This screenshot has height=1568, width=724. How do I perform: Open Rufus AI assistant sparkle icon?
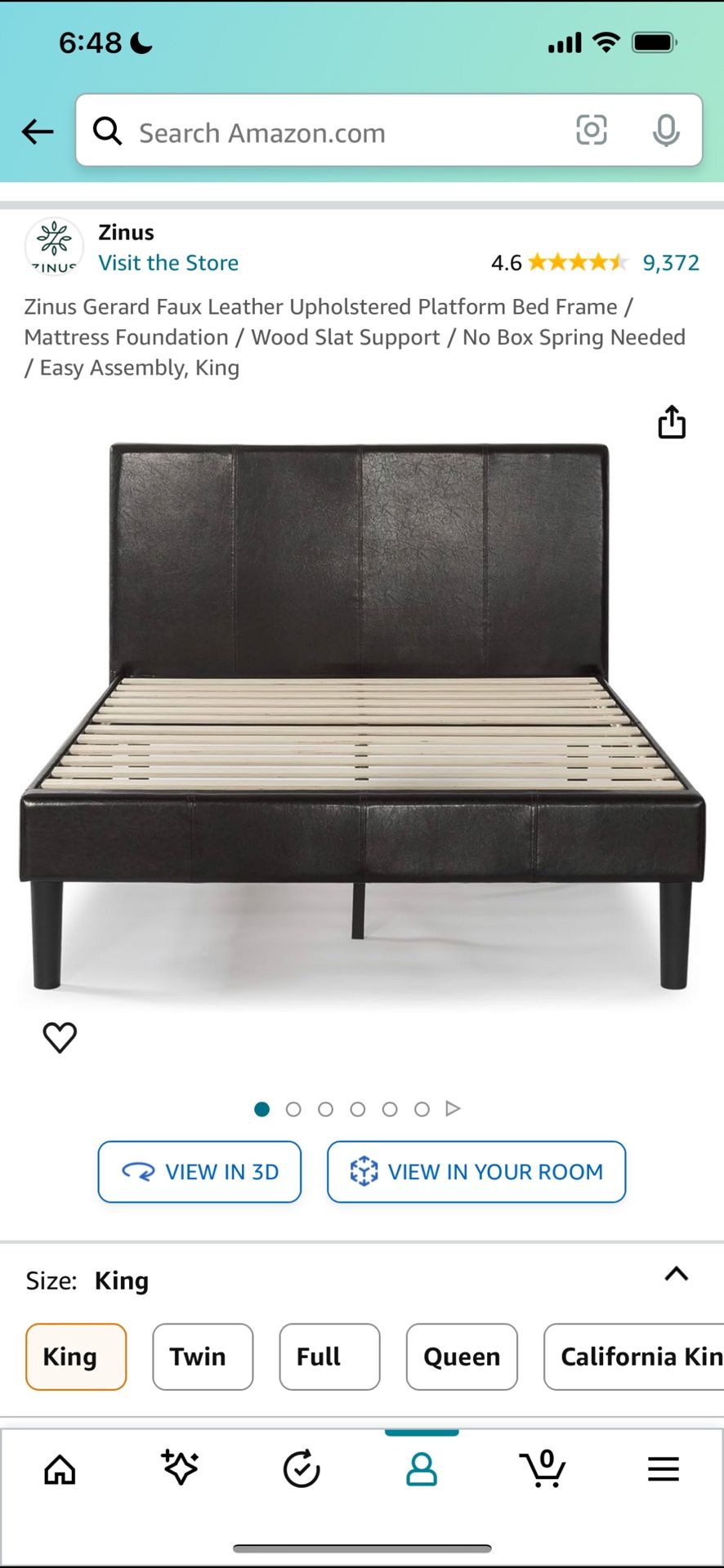coord(180,1468)
